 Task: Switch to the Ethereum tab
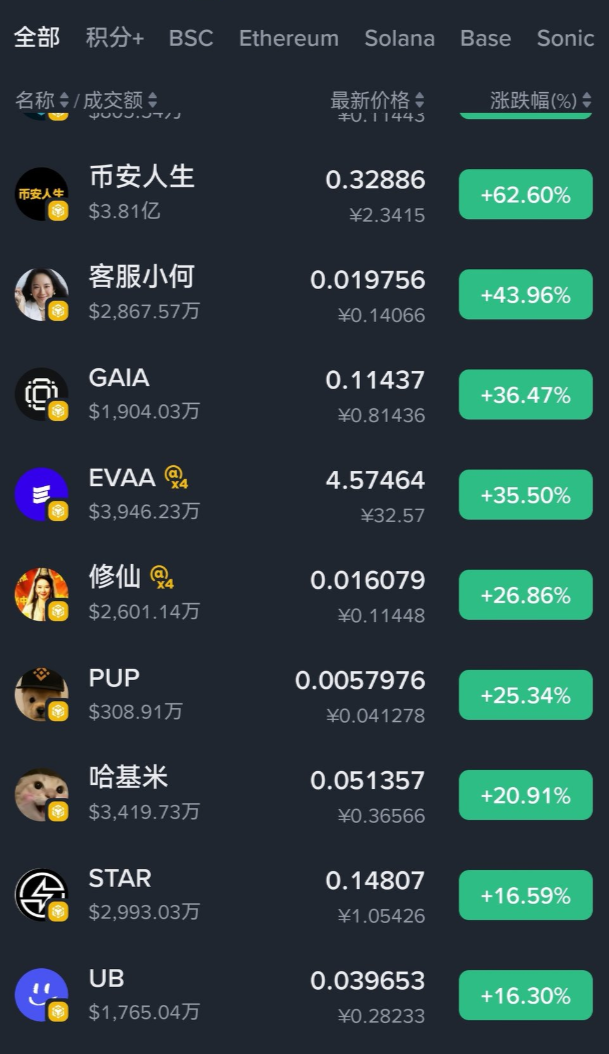point(288,38)
